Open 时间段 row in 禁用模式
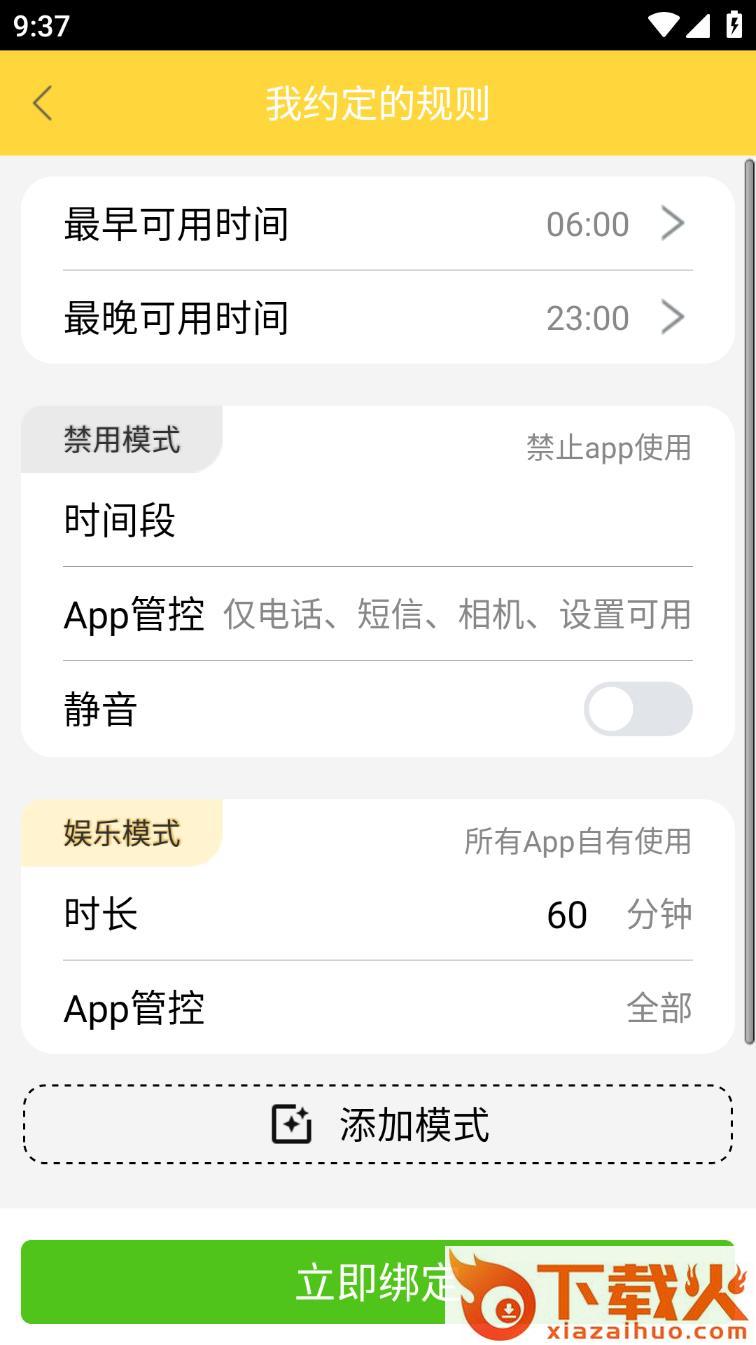 pyautogui.click(x=378, y=520)
